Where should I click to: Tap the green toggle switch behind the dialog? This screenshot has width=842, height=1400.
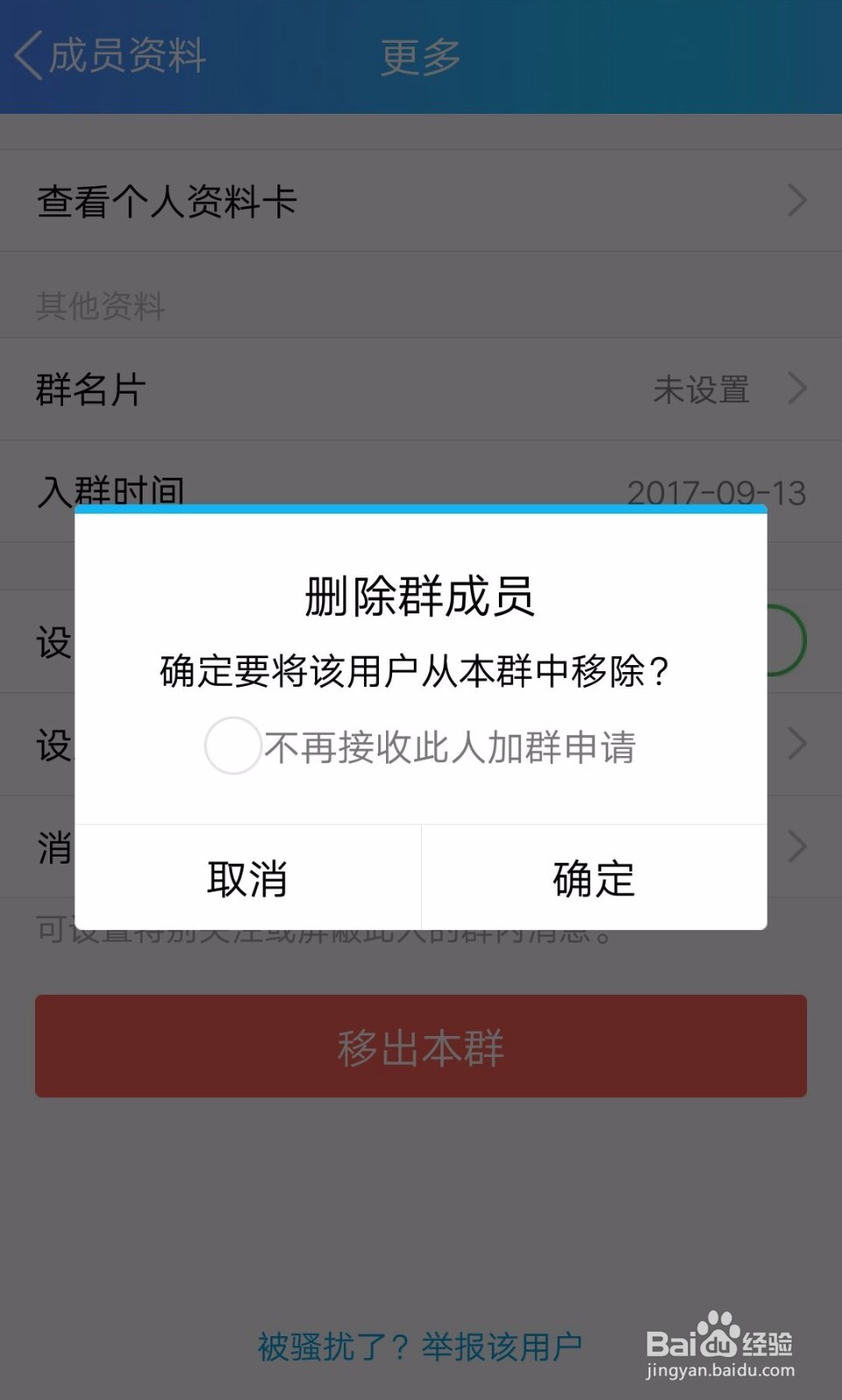[786, 640]
